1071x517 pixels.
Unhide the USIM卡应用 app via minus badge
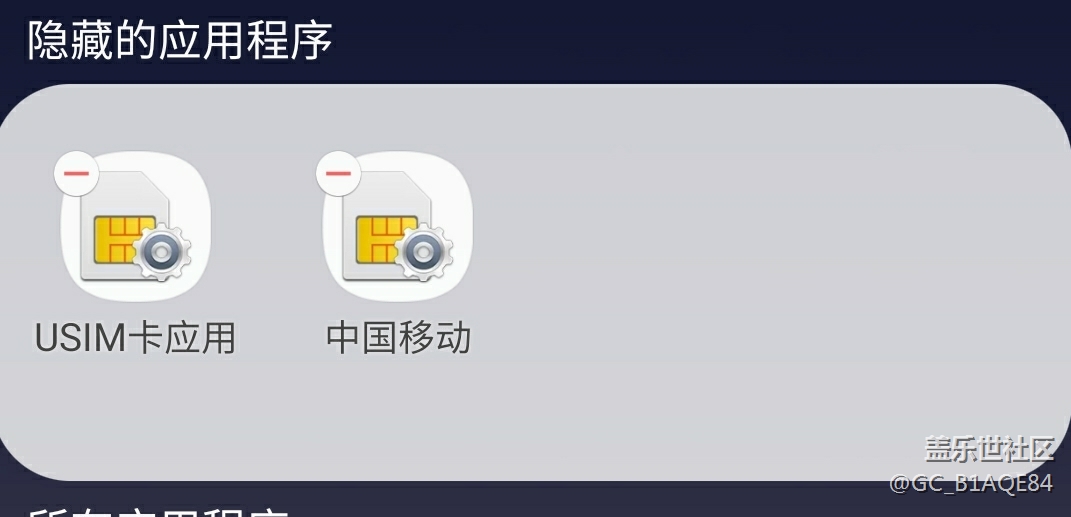click(x=77, y=174)
